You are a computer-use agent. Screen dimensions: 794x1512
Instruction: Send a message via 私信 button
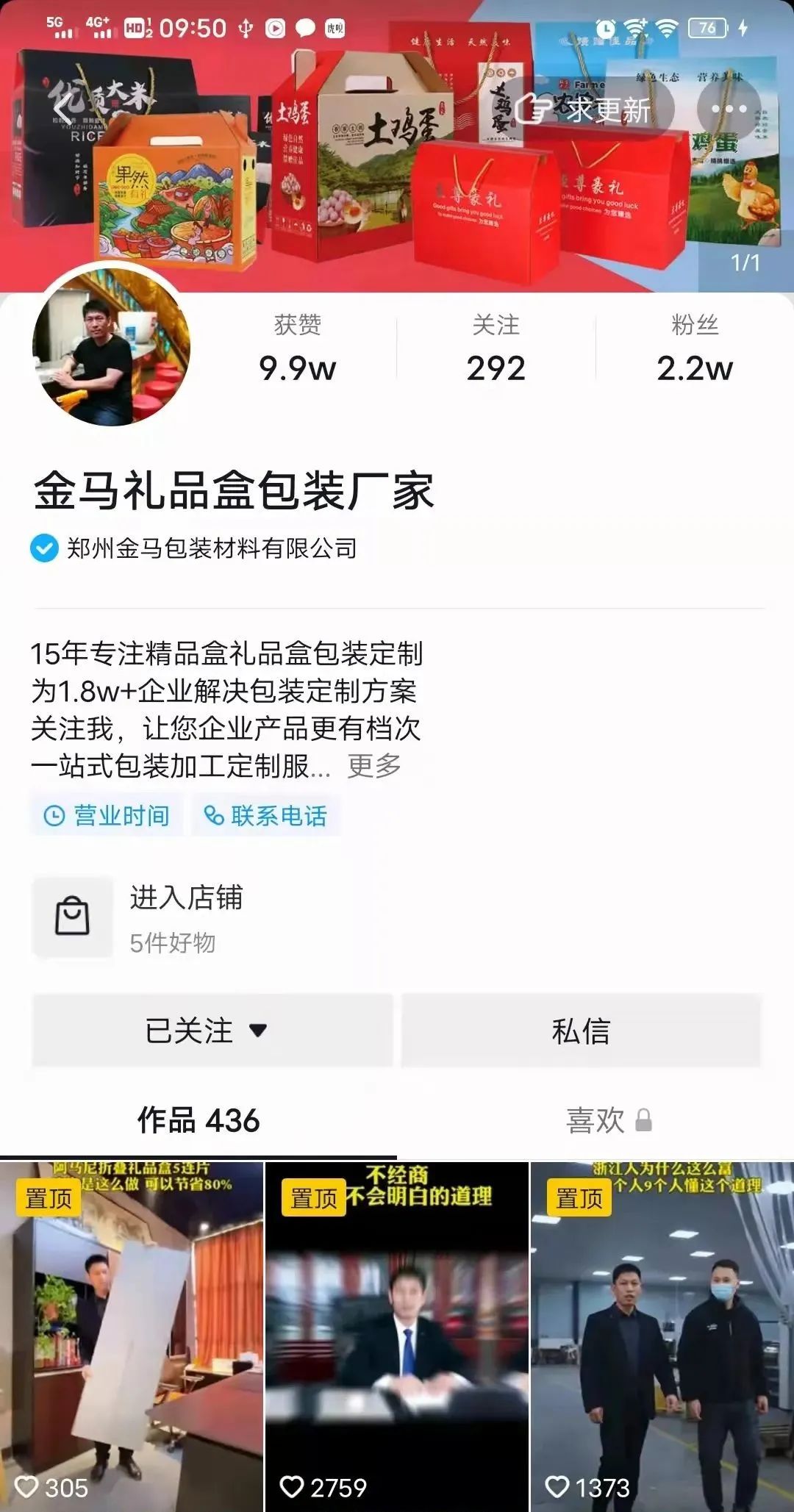[x=582, y=1031]
